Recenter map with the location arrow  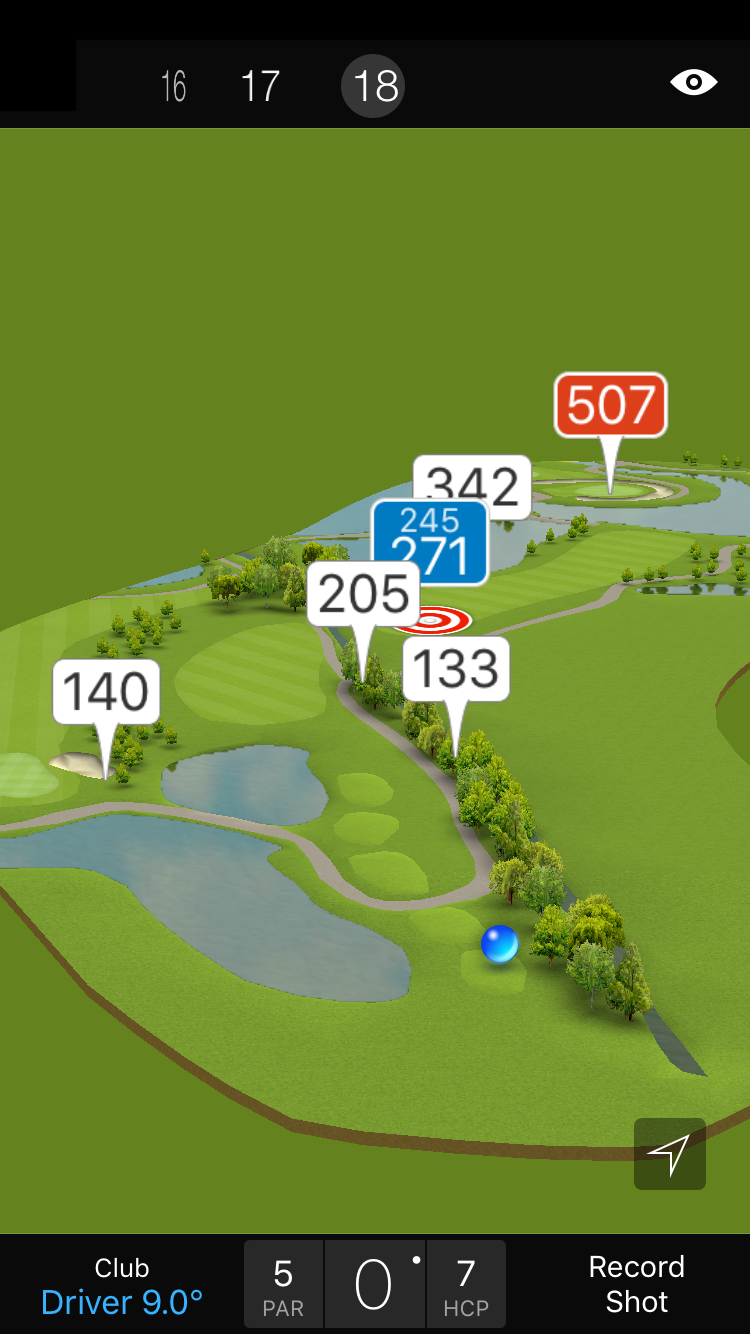click(x=669, y=1154)
